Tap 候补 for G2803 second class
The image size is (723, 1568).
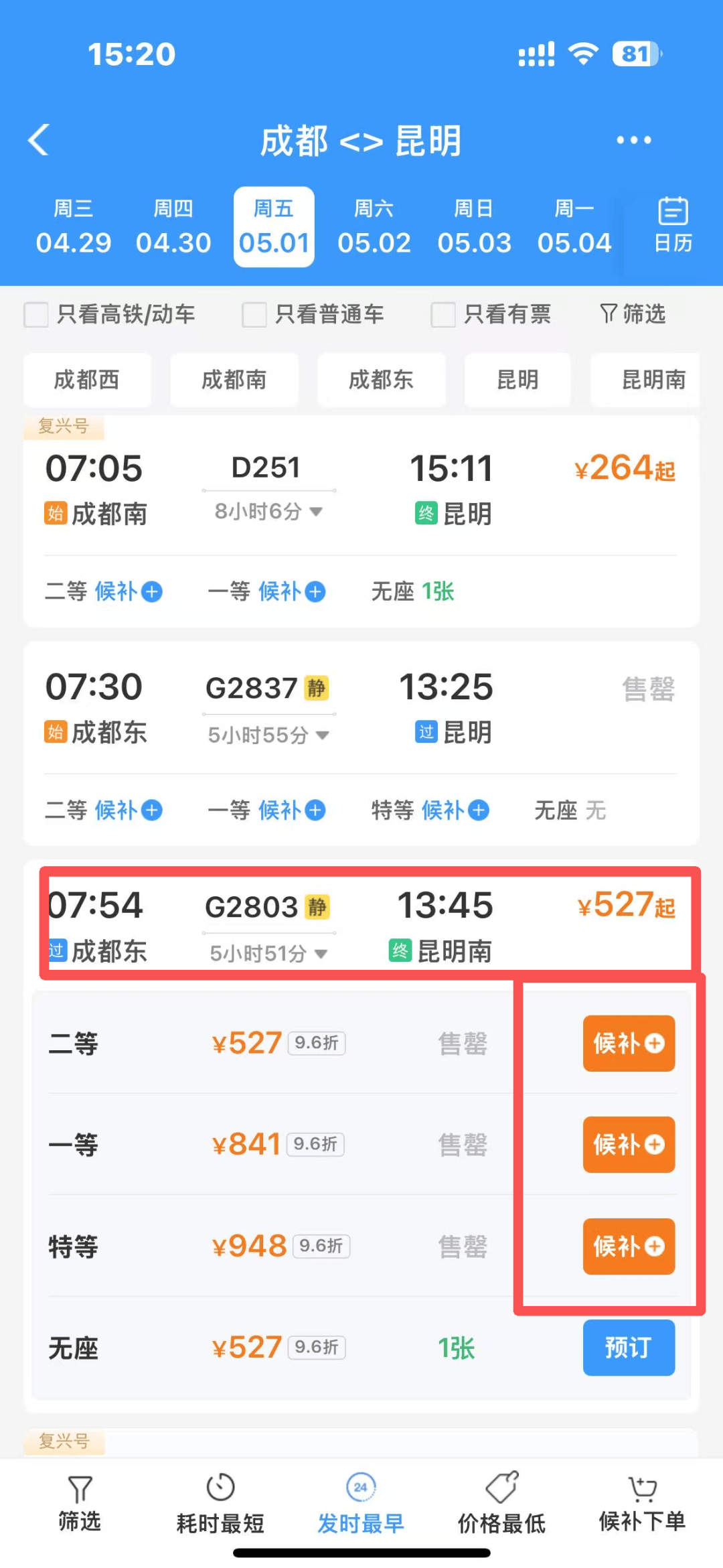(628, 1044)
